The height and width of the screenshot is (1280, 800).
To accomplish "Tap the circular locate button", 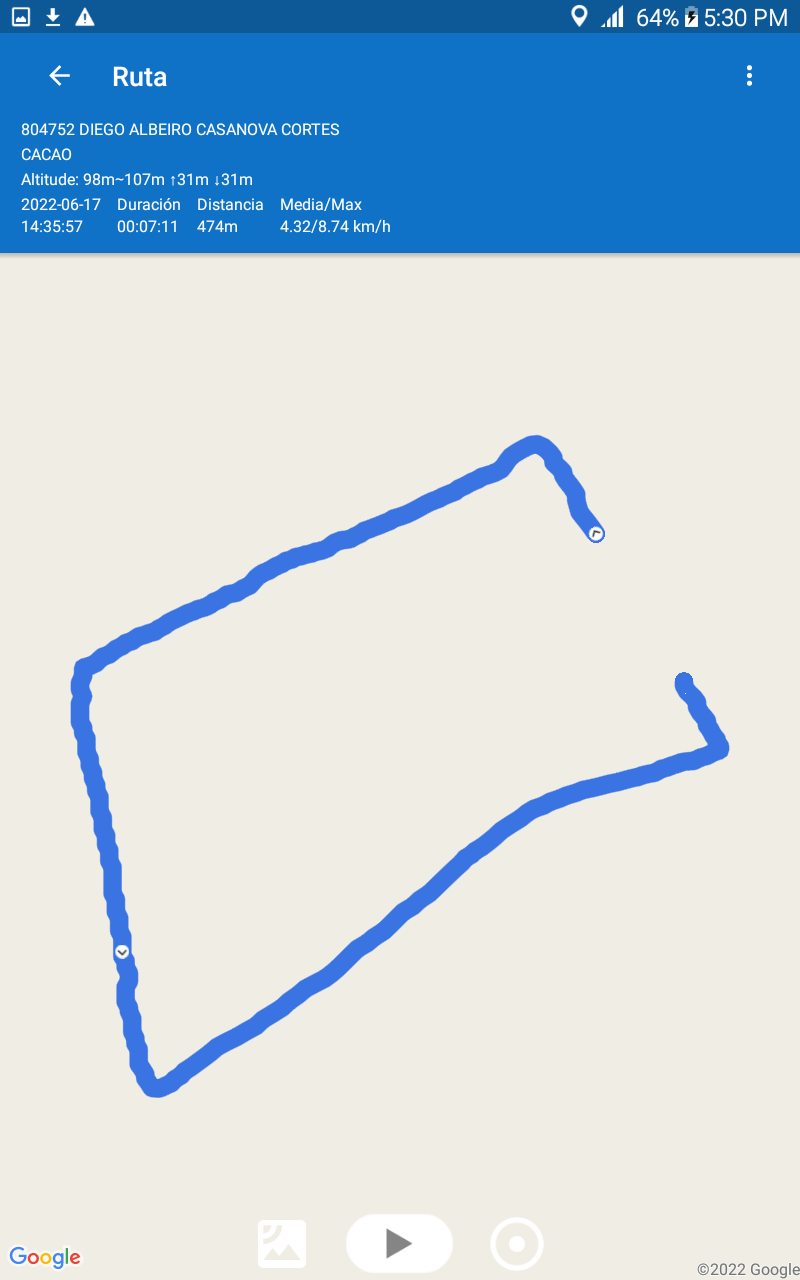I will click(517, 1244).
